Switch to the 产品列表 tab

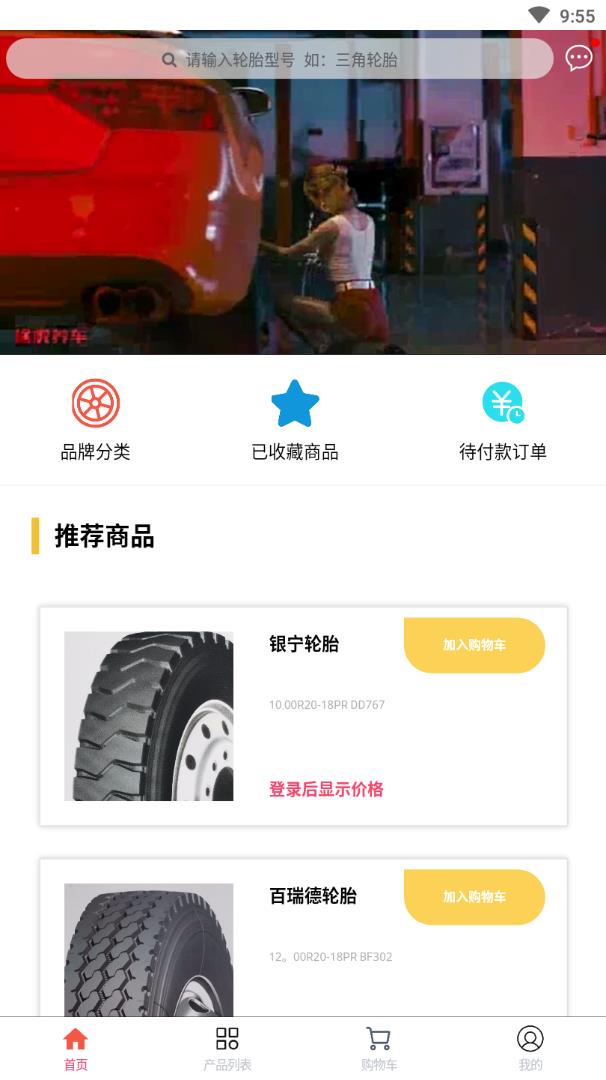(x=227, y=1047)
